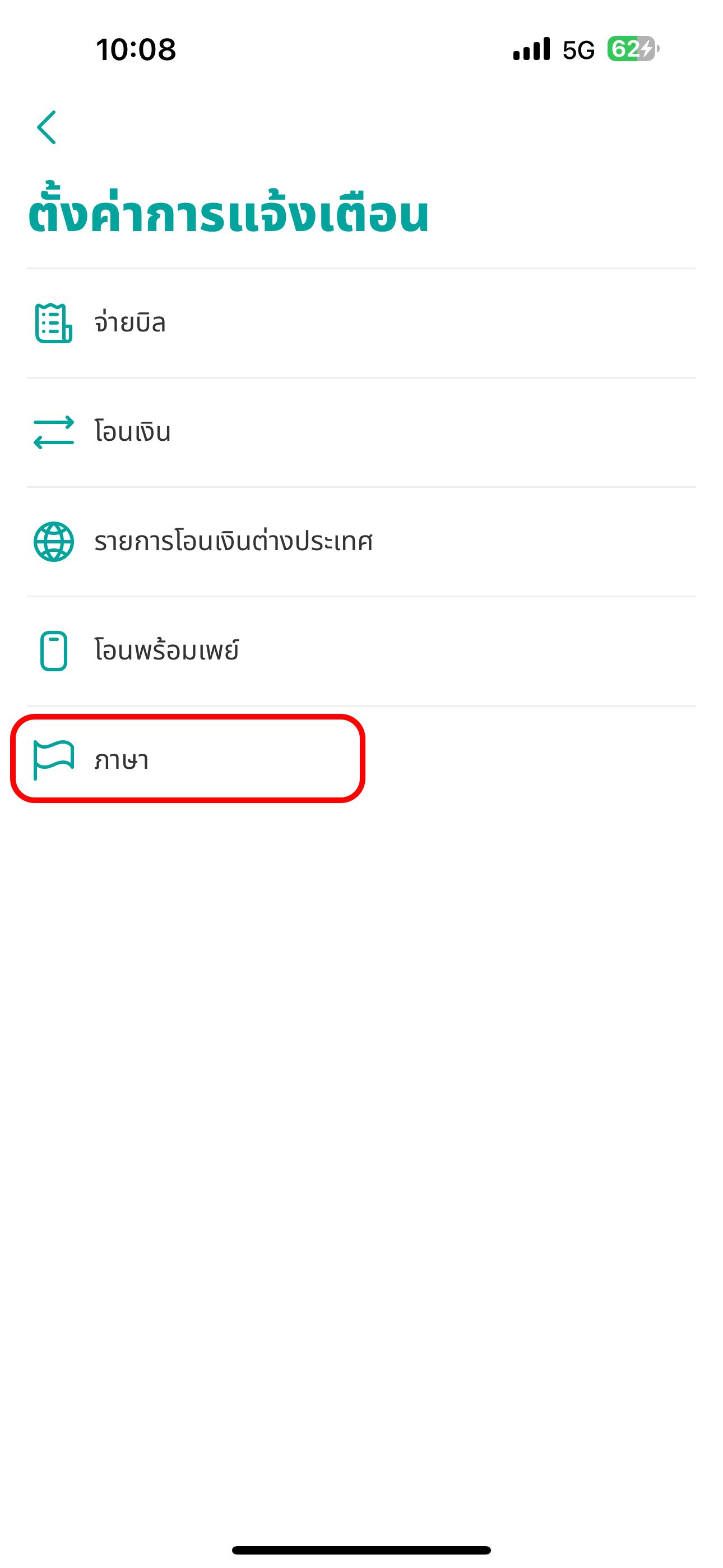Go back using the back arrow
Viewport: 723px width, 1568px height.
[47, 127]
